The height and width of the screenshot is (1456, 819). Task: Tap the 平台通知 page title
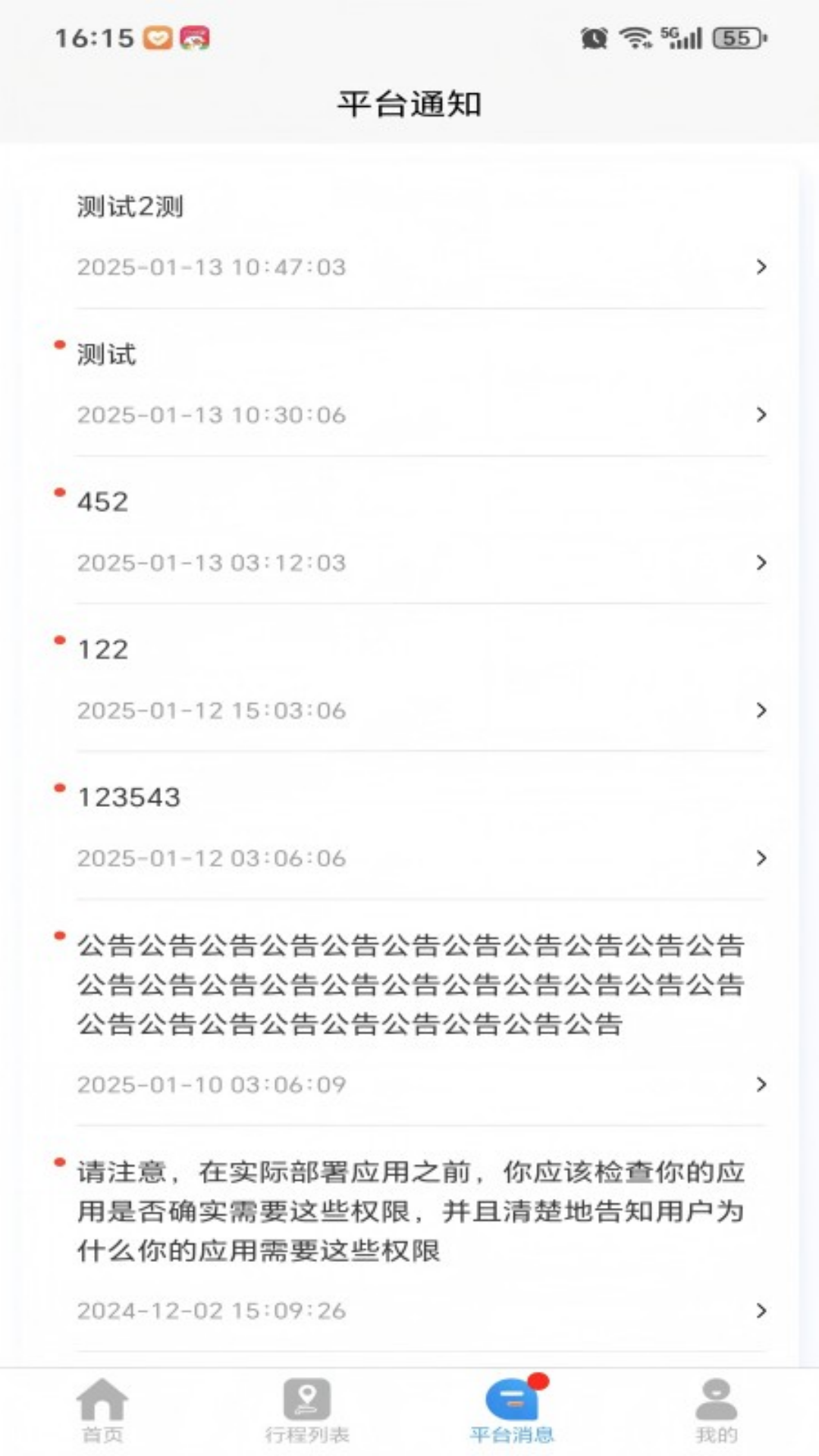point(409,105)
